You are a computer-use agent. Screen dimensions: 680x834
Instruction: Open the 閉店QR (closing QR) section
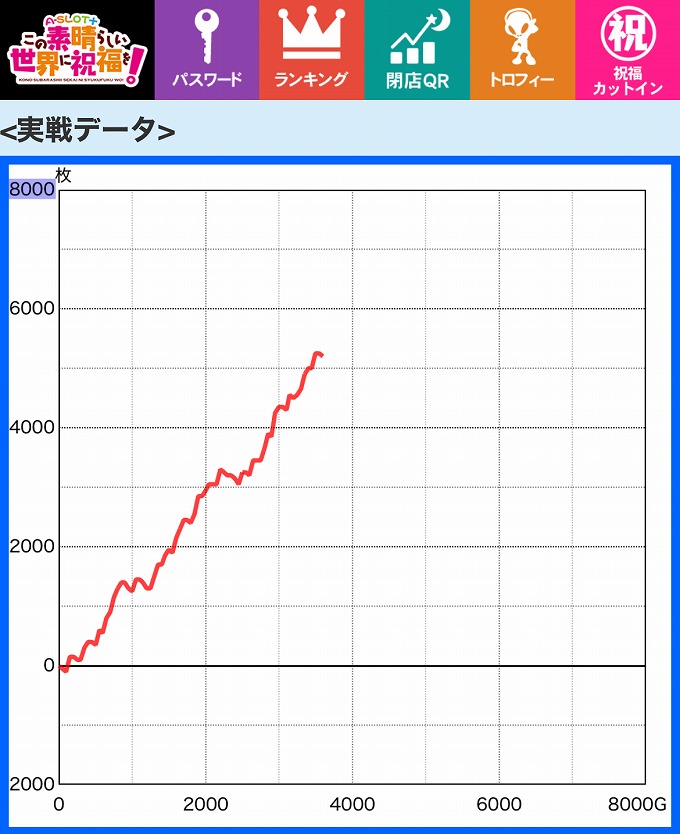pos(417,50)
